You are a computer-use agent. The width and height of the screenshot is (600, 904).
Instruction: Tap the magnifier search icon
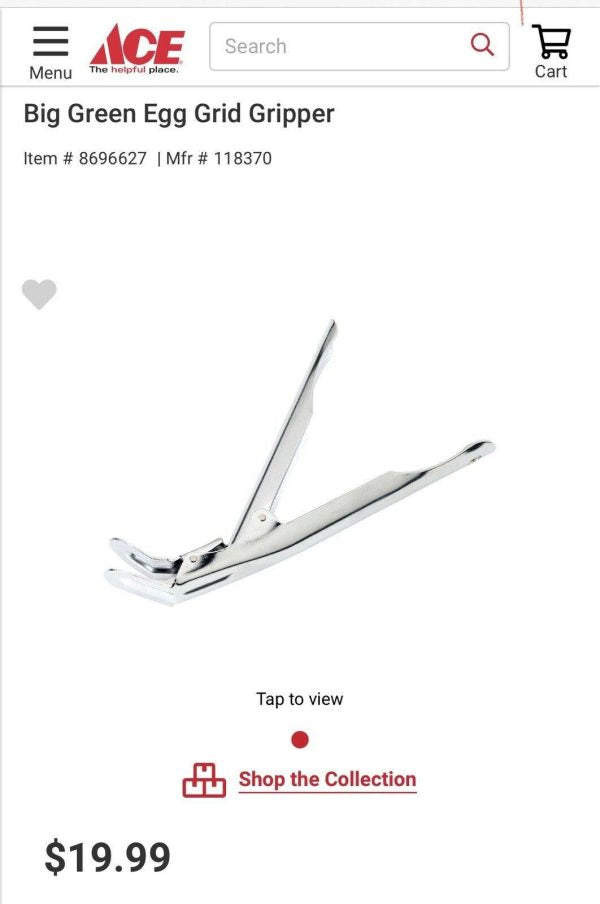pos(482,45)
